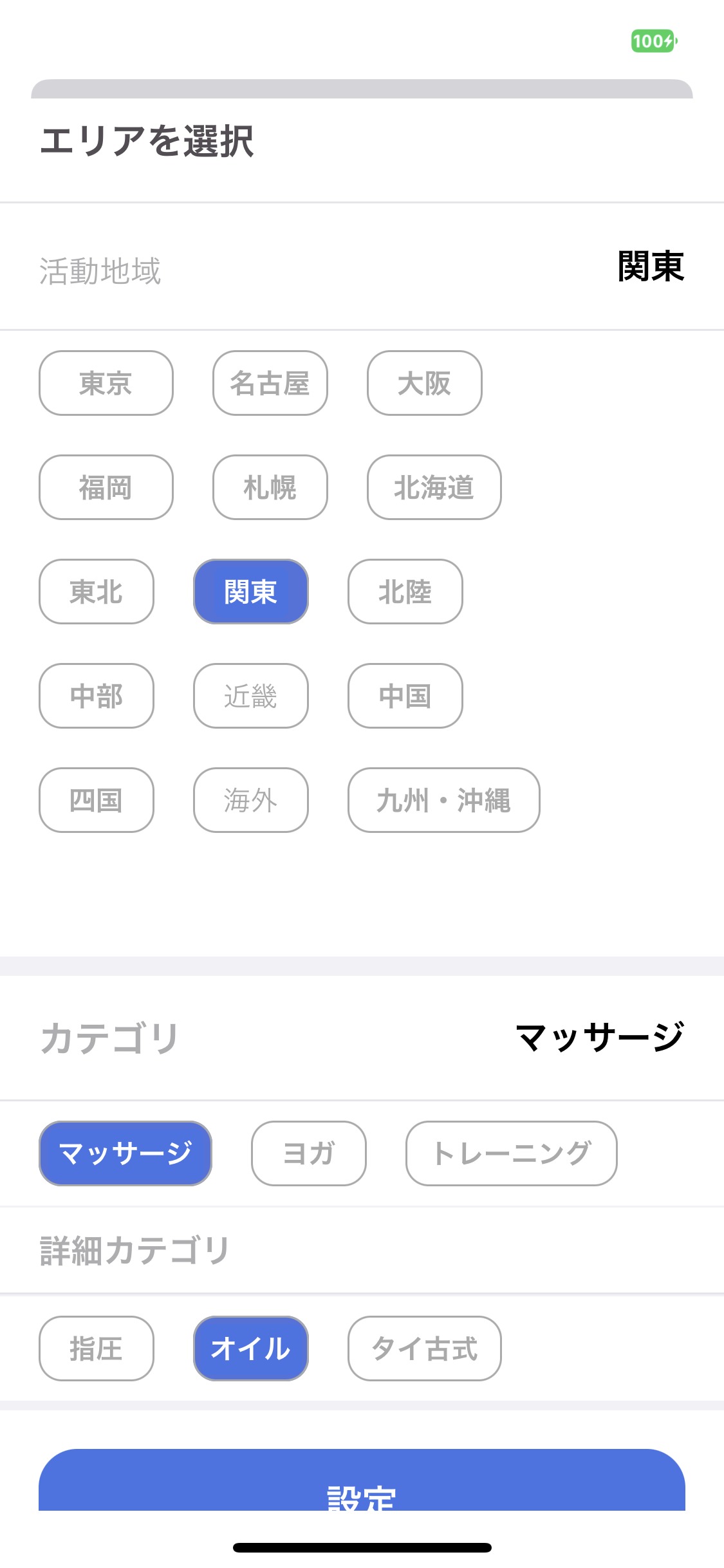Confirm with the 設定 button

[x=362, y=1480]
